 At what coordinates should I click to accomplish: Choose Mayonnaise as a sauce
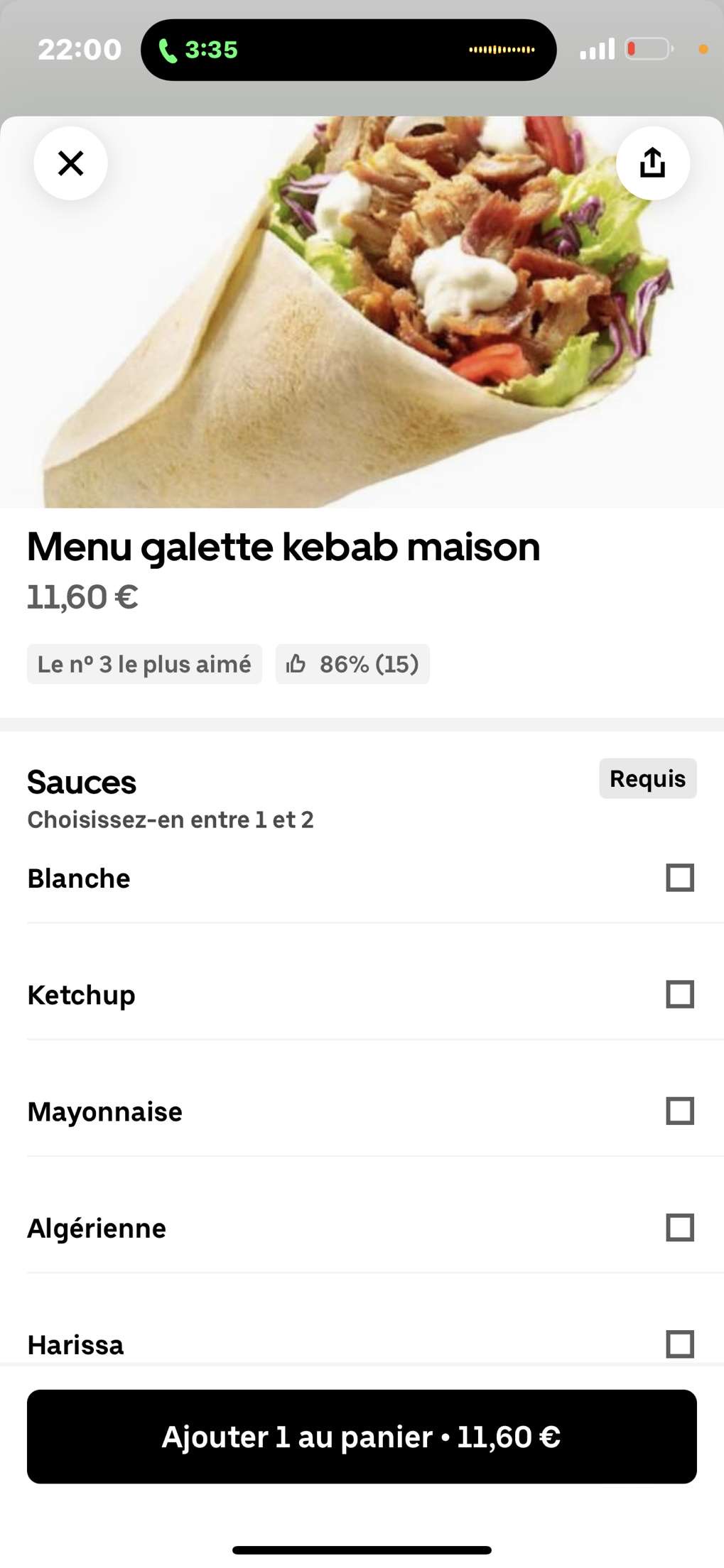point(679,1111)
